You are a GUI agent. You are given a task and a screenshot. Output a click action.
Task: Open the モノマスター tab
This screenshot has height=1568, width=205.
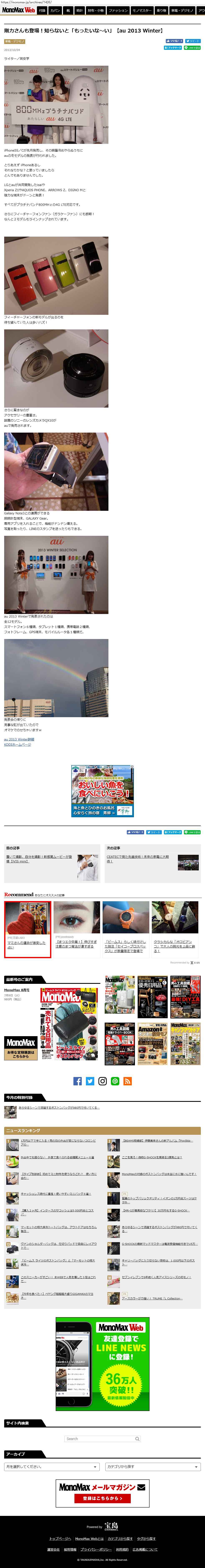(142, 10)
